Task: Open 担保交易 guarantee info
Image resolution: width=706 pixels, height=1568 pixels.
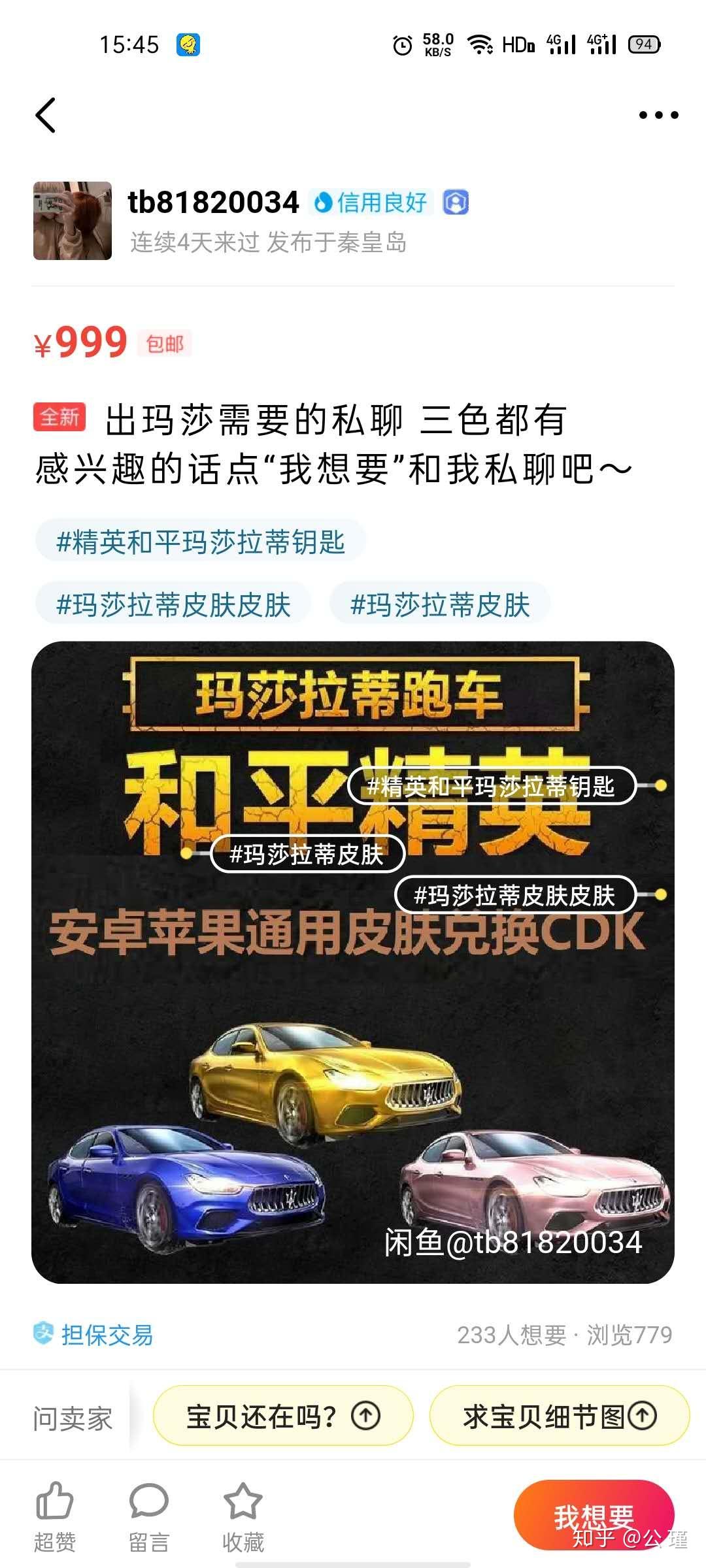Action: pyautogui.click(x=94, y=1335)
